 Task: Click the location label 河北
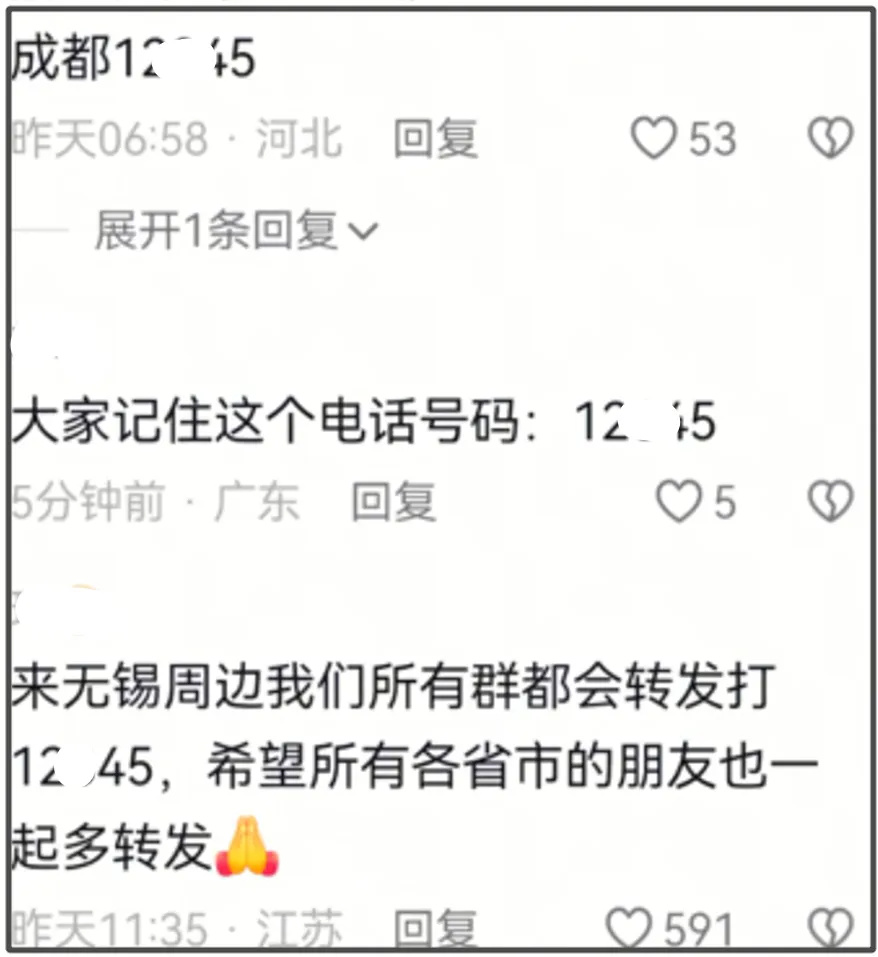[x=296, y=140]
